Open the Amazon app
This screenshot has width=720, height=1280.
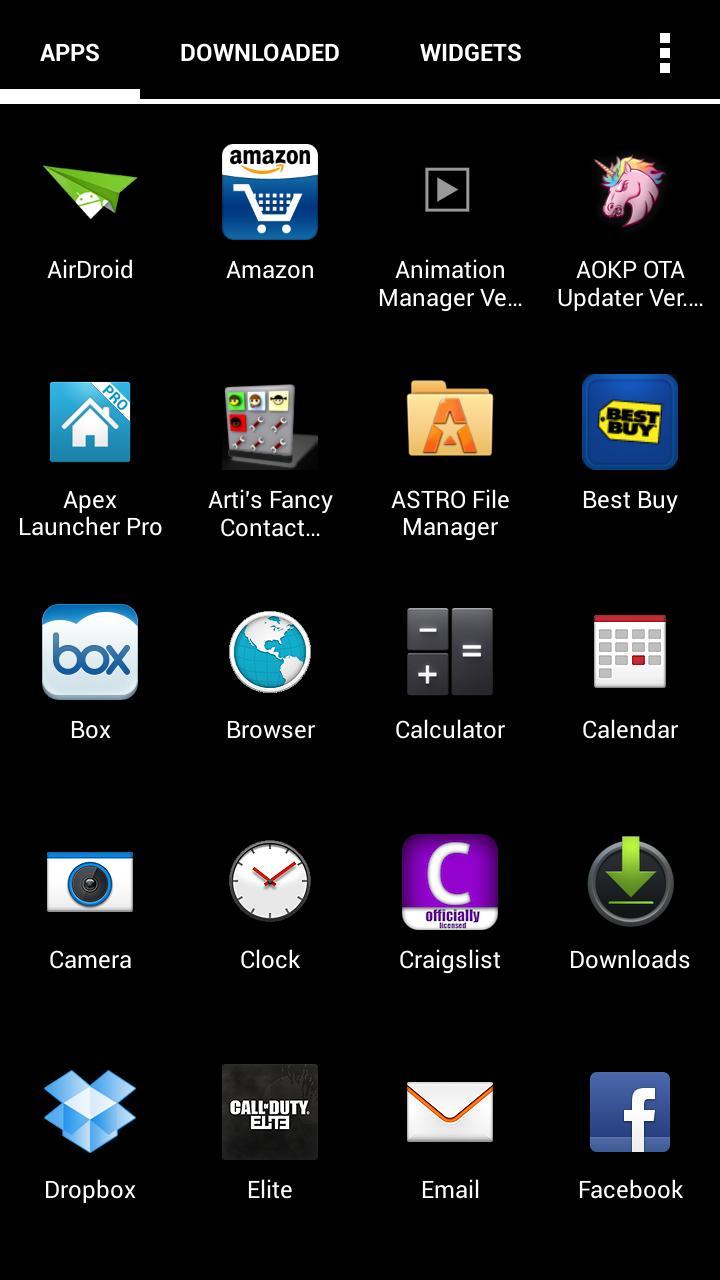270,192
